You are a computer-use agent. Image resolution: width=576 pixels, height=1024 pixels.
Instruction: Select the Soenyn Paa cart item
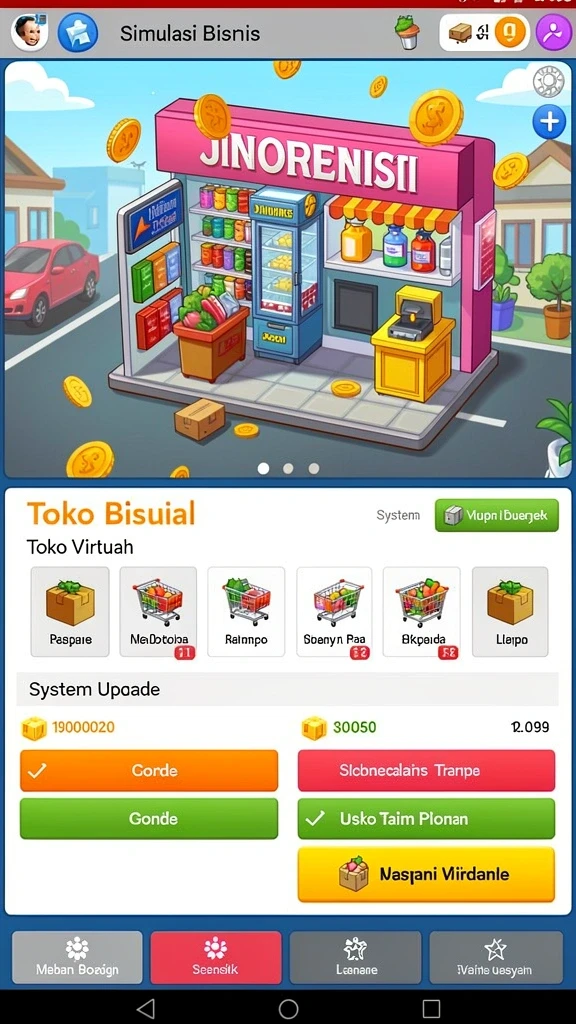point(334,611)
